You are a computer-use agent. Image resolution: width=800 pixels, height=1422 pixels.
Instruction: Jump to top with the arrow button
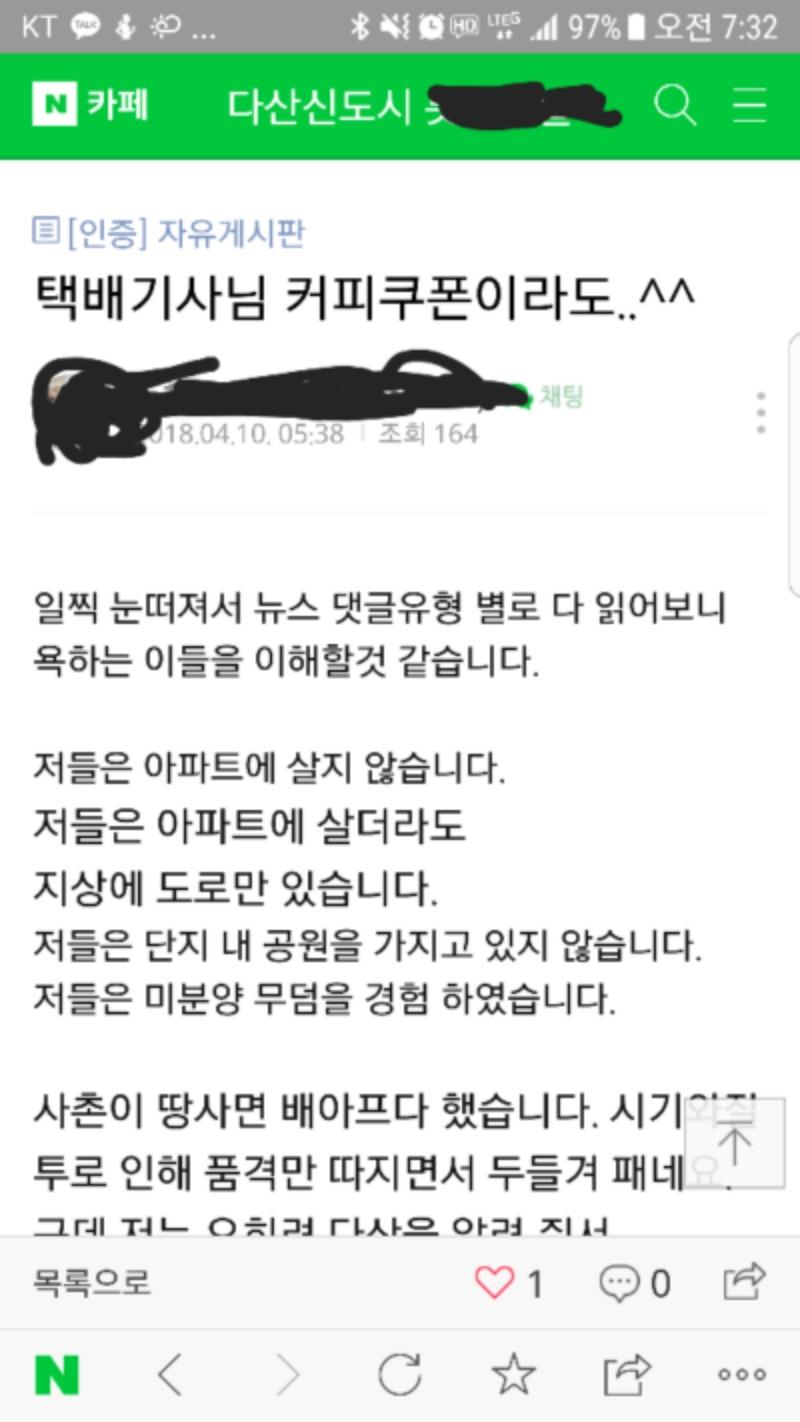click(x=735, y=1145)
